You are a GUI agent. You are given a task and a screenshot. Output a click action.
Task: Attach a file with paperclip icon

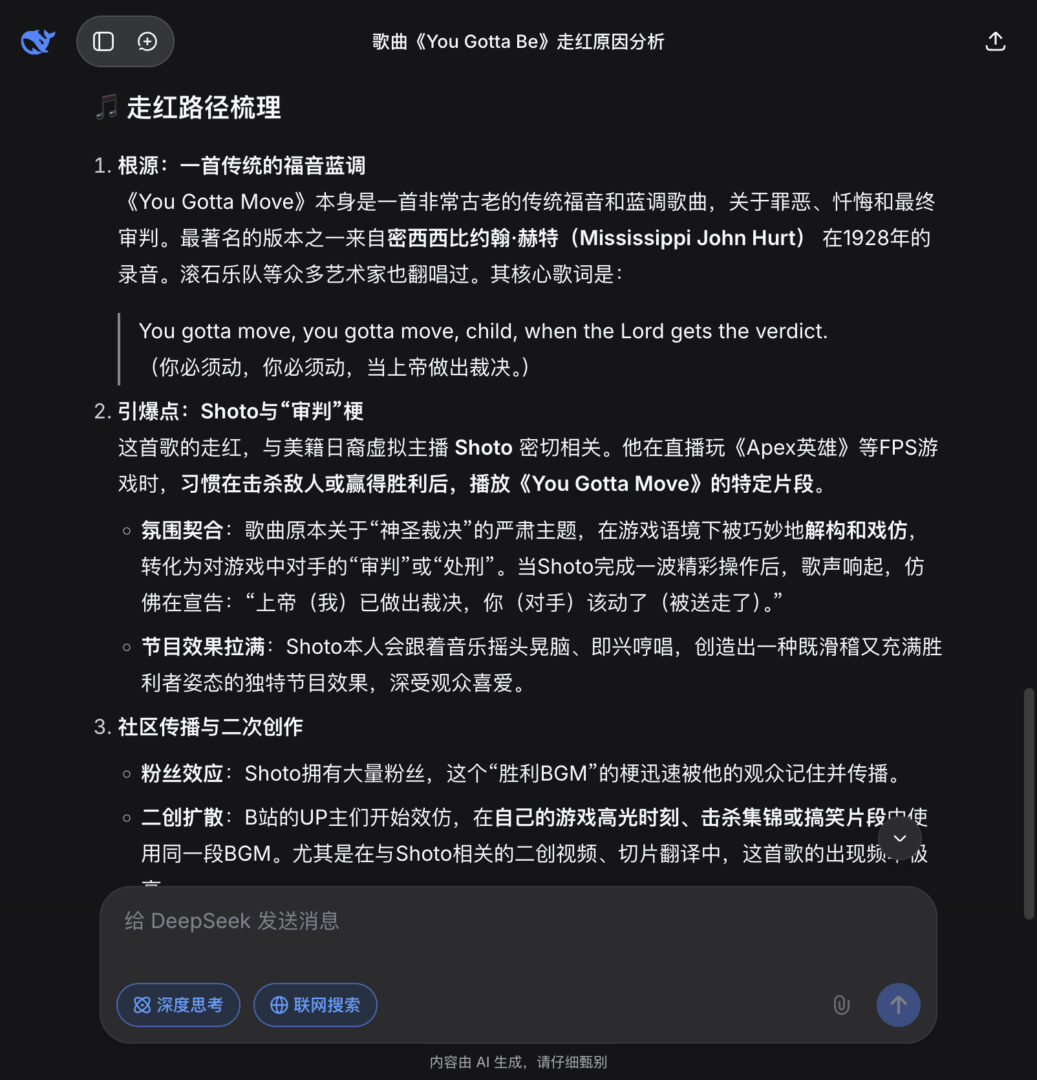pyautogui.click(x=841, y=1005)
